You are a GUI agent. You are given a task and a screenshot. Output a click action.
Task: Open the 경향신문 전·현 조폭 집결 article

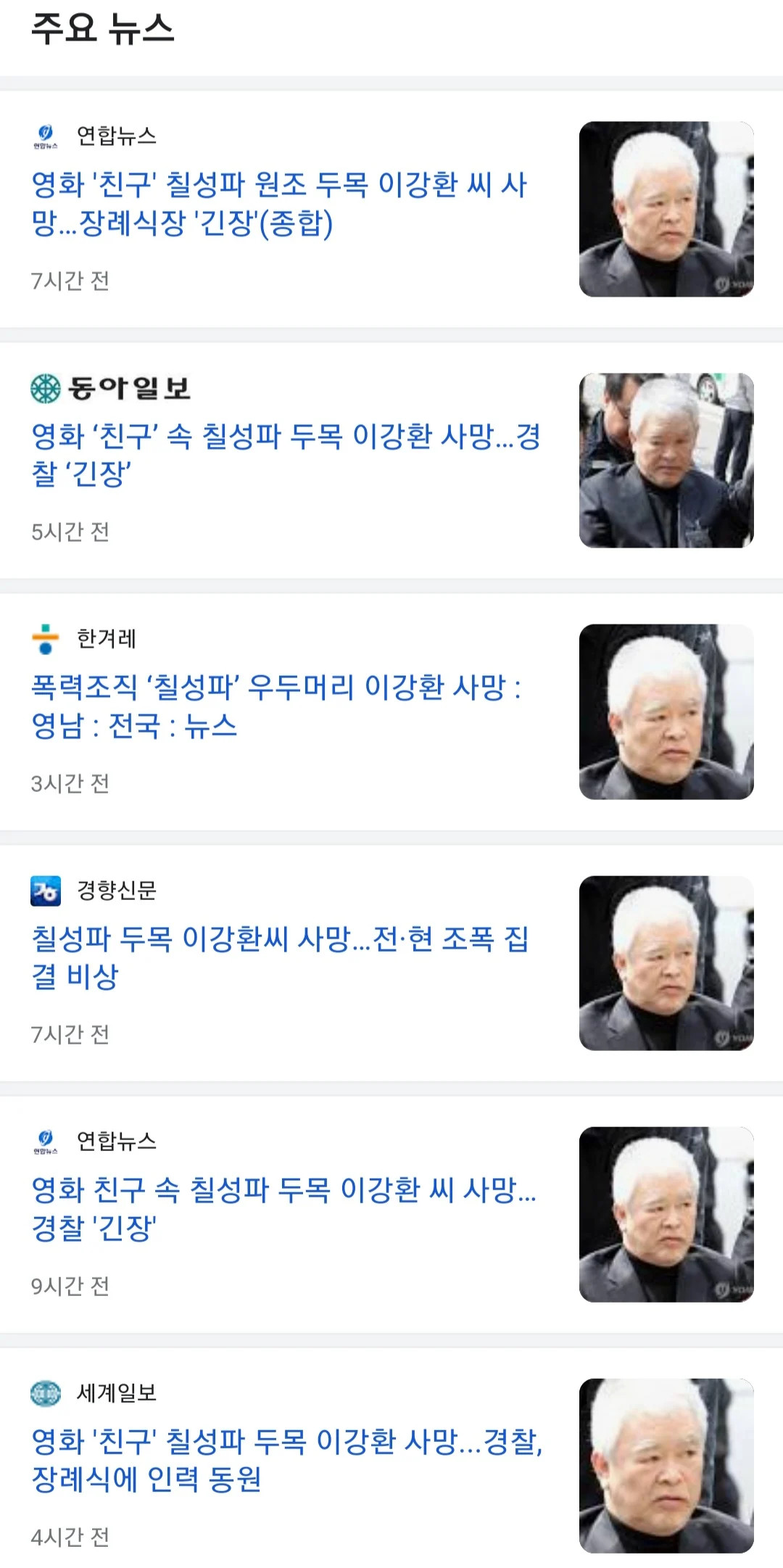(x=280, y=957)
